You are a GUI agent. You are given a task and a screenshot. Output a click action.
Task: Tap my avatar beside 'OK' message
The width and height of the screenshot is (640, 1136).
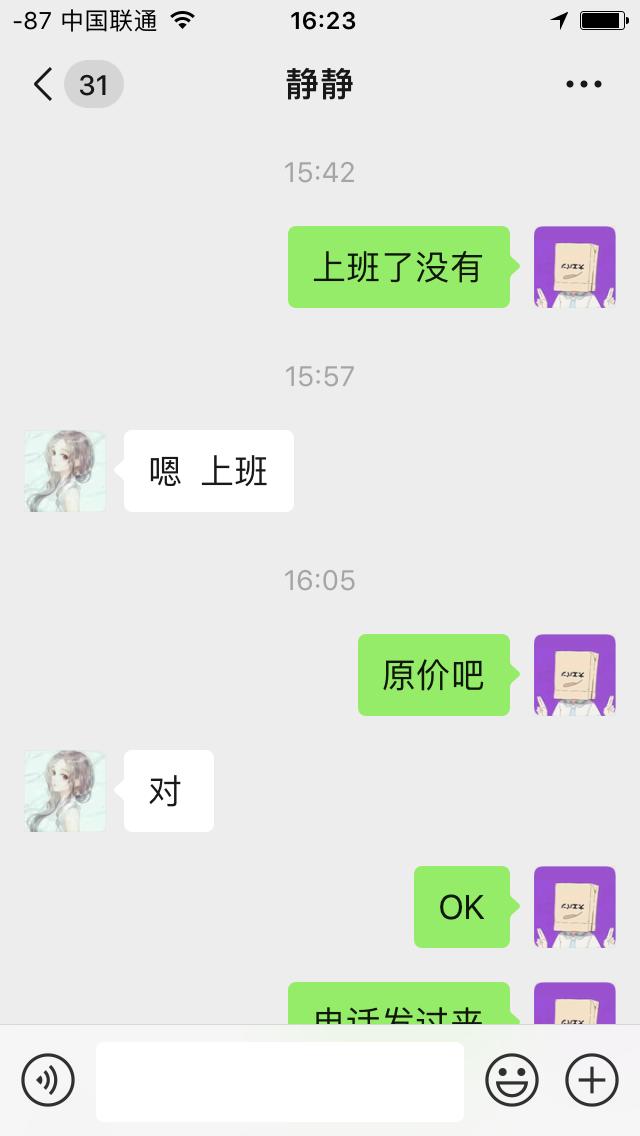pyautogui.click(x=574, y=907)
